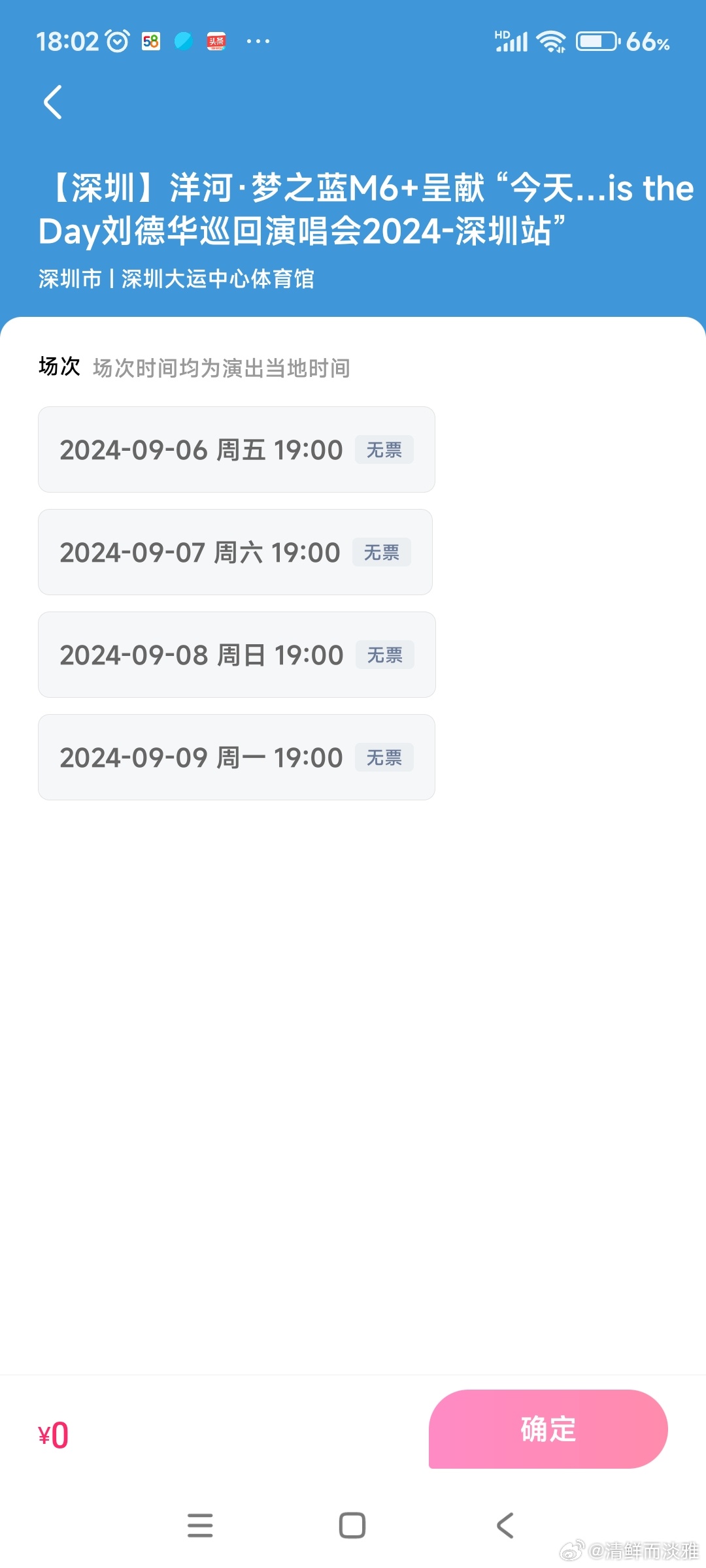Select the 2024-09-07 Saturday 19:00 session
Image resolution: width=706 pixels, height=1568 pixels.
pyautogui.click(x=237, y=552)
